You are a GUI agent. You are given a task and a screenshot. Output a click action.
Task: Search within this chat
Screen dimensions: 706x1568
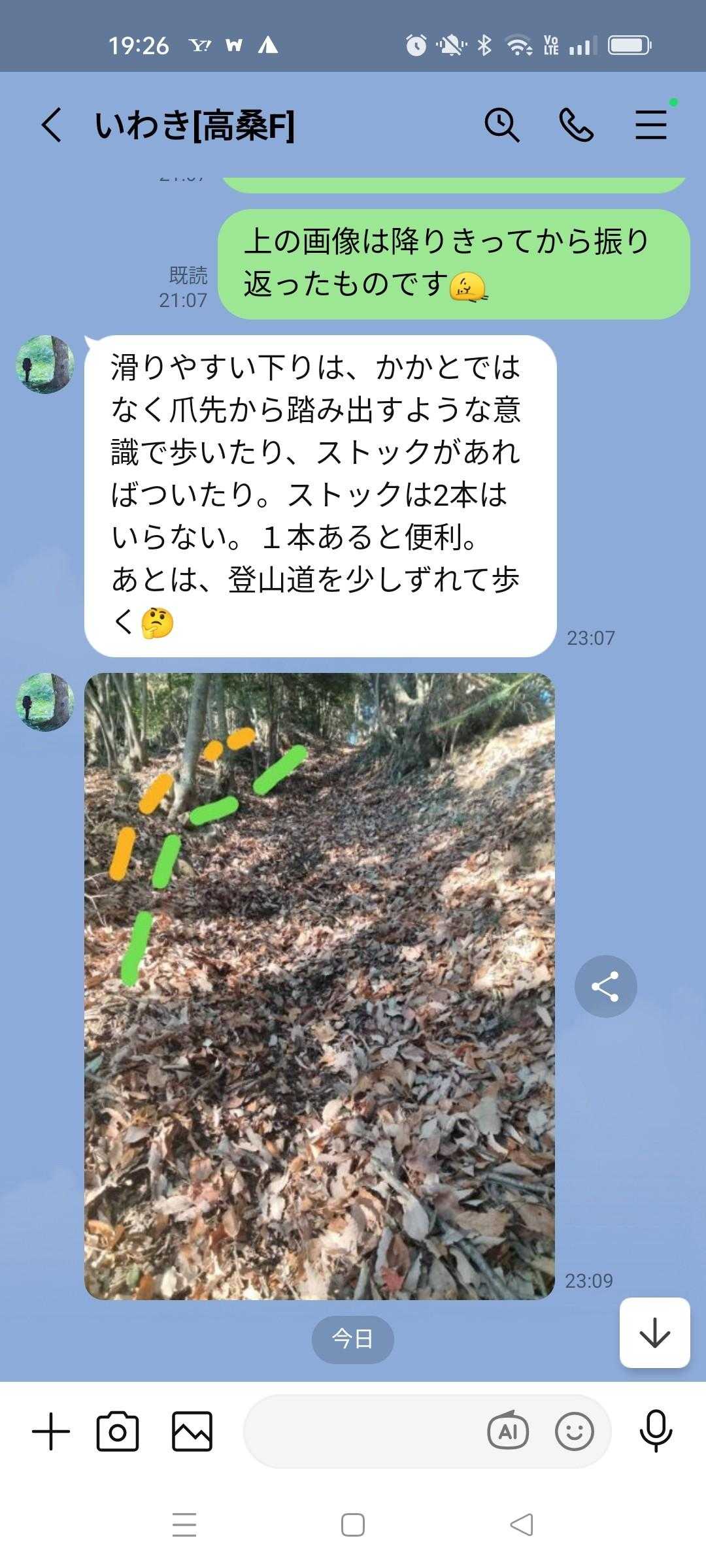(501, 125)
